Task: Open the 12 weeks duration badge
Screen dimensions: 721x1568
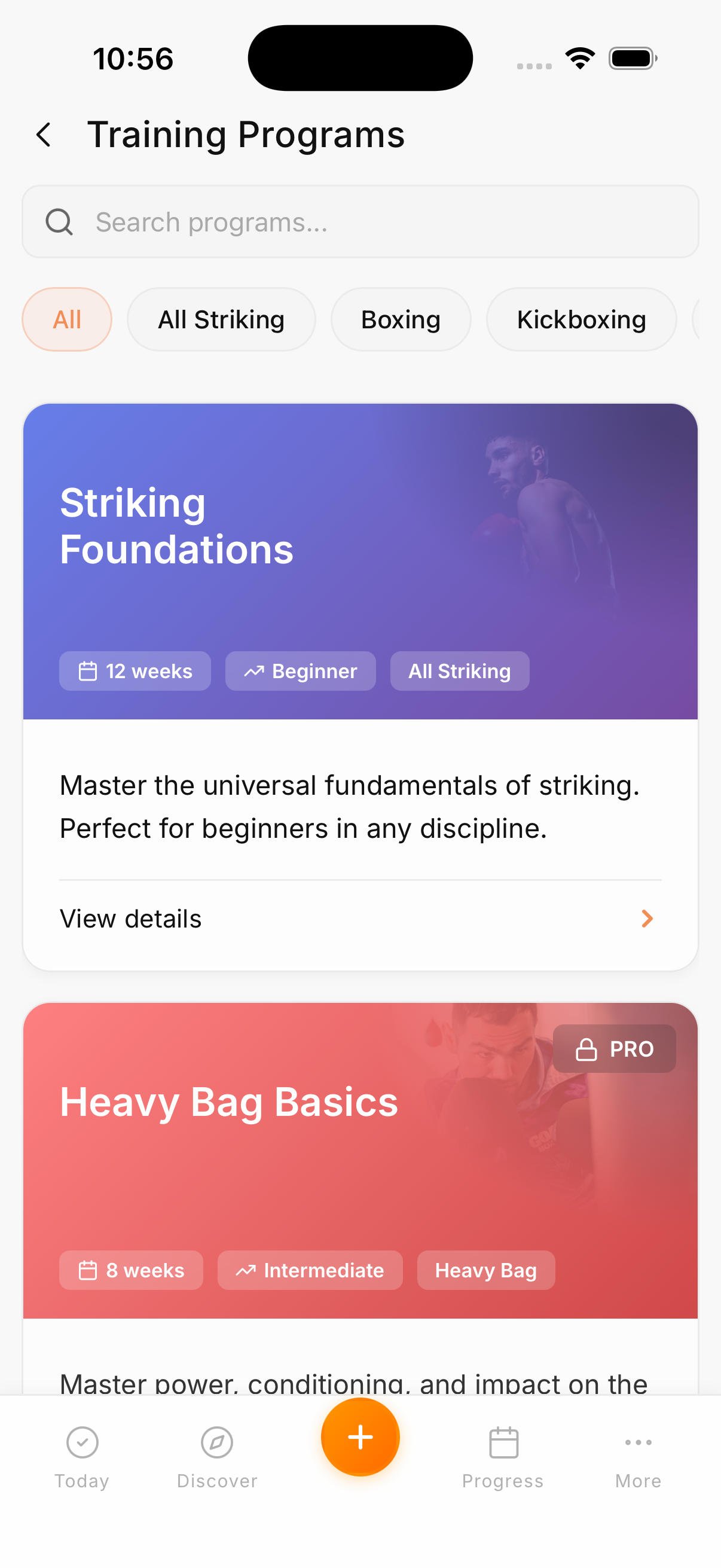Action: (135, 671)
